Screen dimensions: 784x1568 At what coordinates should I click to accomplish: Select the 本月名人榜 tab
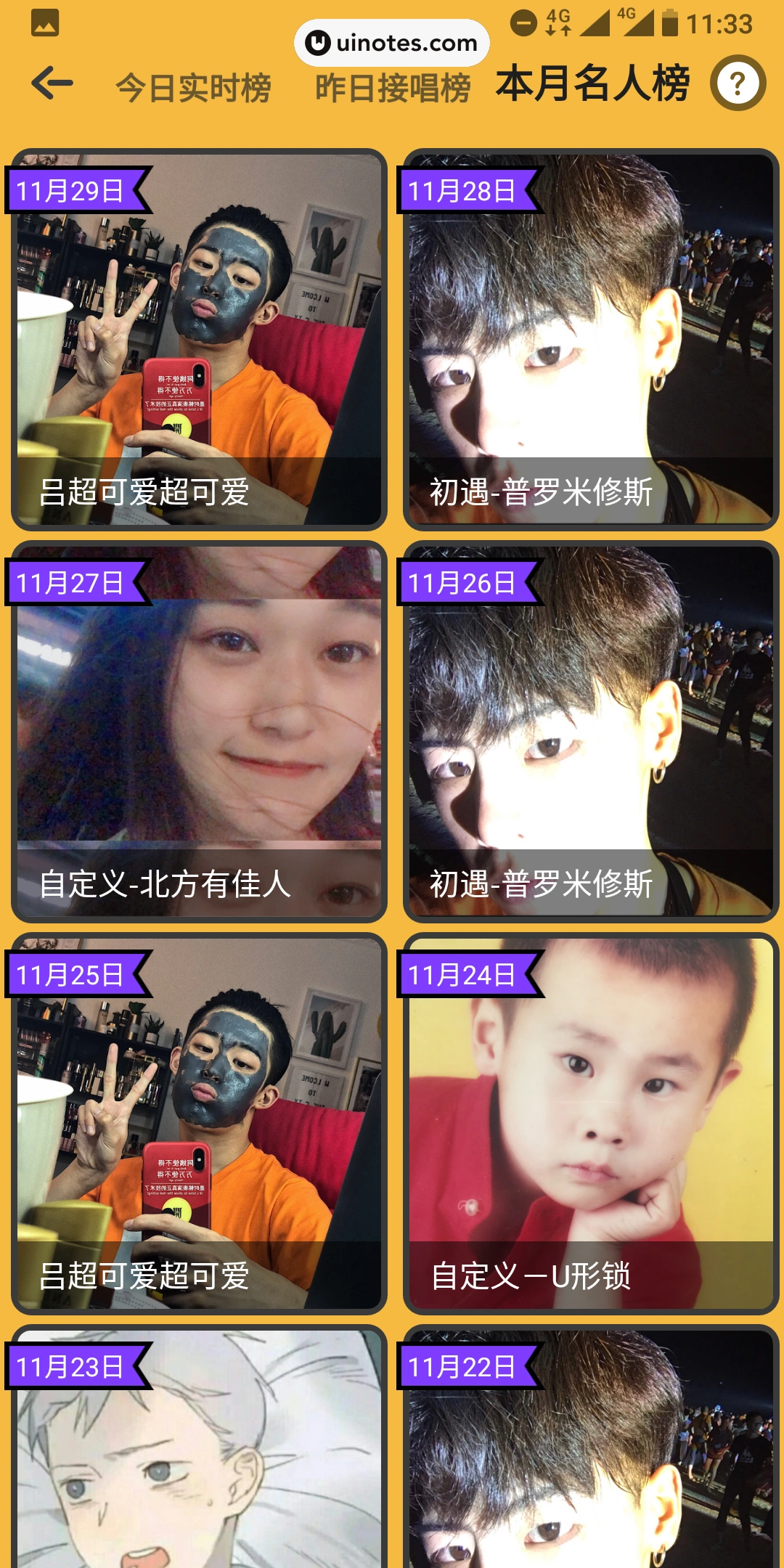(x=592, y=83)
